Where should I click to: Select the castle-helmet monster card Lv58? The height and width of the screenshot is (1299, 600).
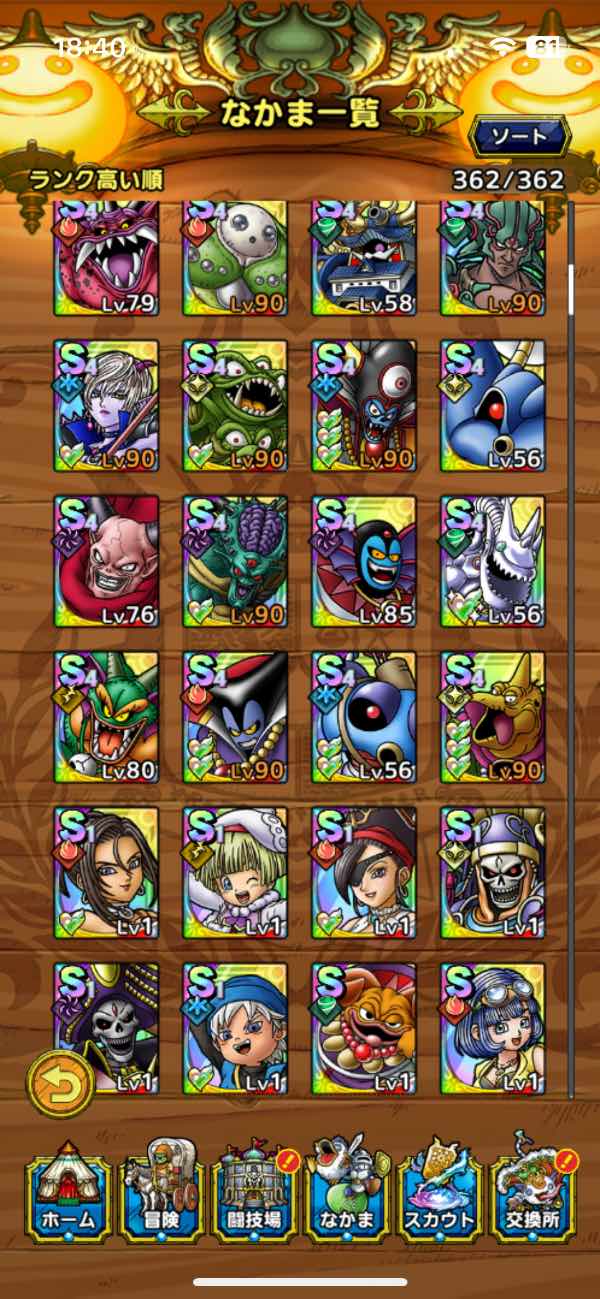(364, 258)
